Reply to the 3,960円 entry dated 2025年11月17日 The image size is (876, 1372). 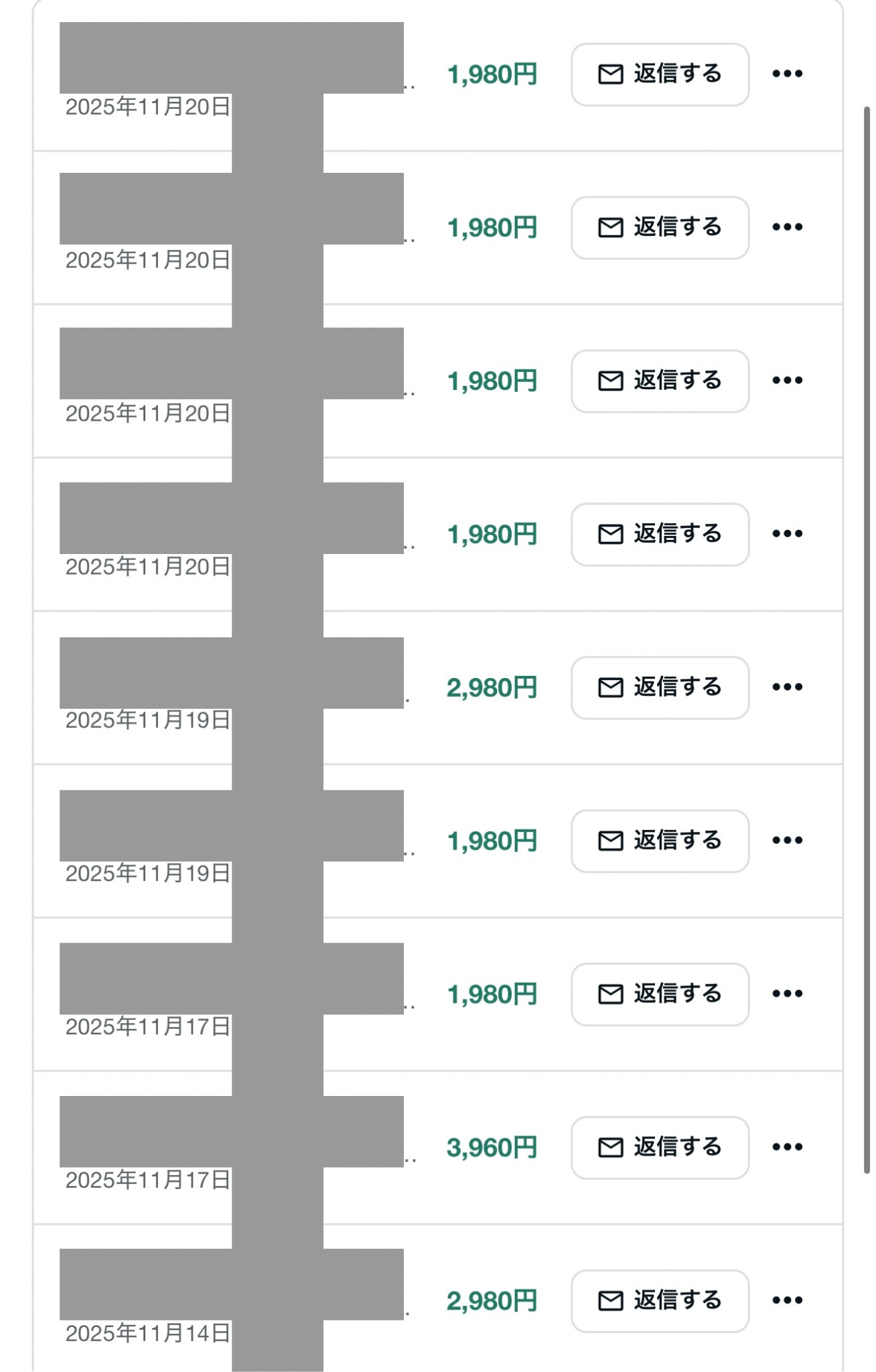click(659, 1147)
